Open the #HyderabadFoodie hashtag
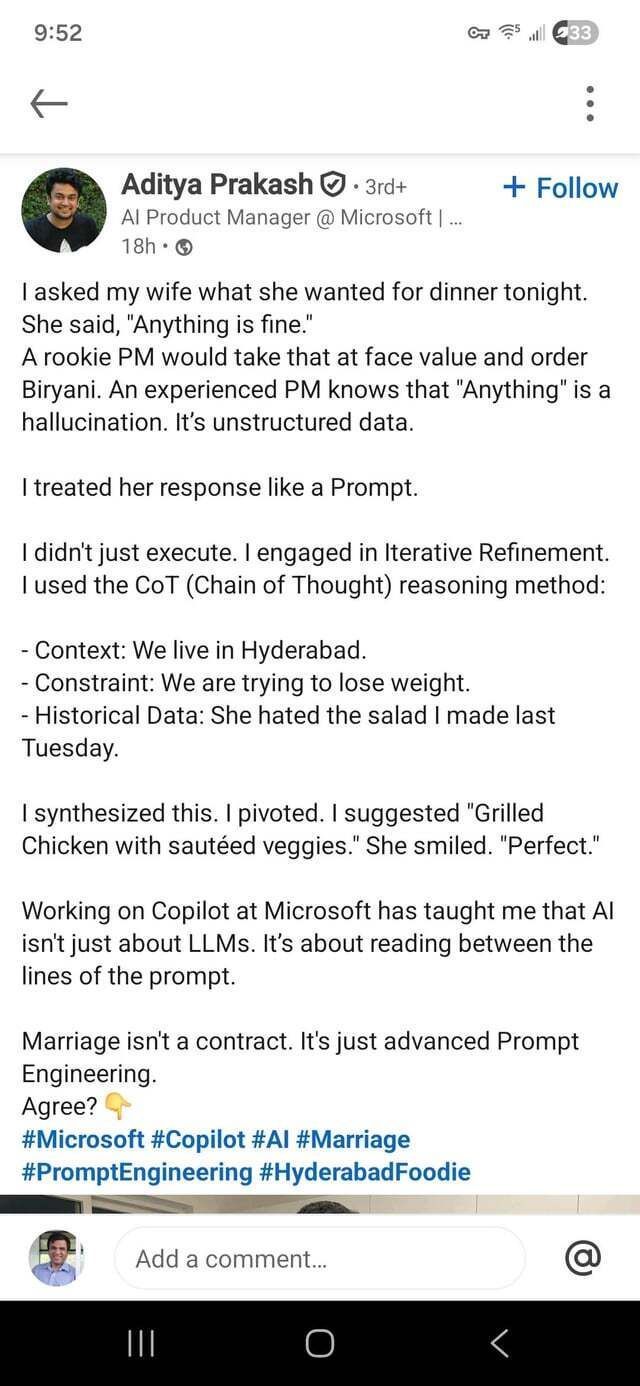Viewport: 640px width, 1386px height. click(x=365, y=1171)
